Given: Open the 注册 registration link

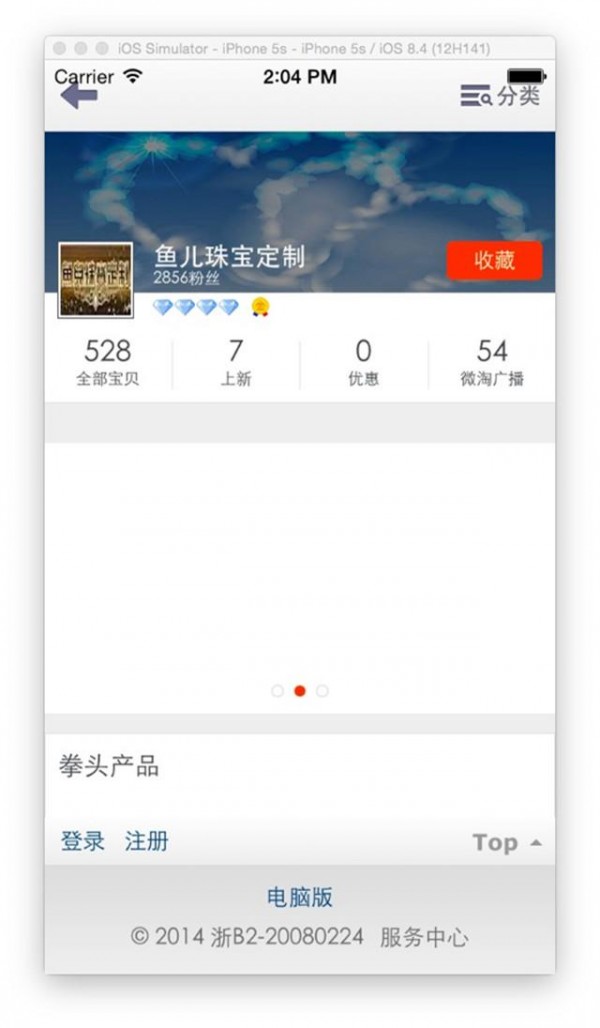Looking at the screenshot, I should [x=146, y=842].
